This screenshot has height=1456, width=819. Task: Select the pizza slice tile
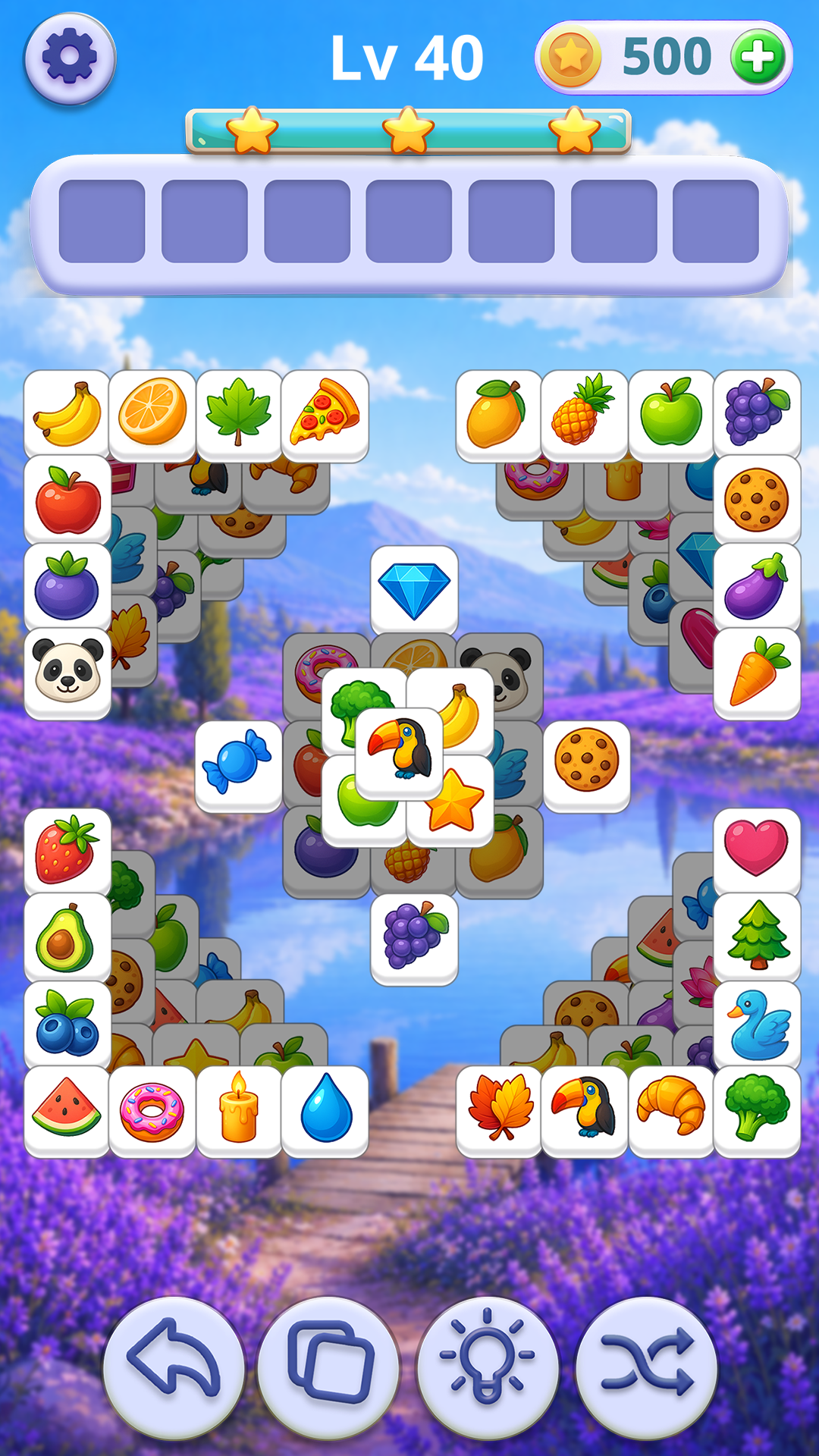tap(325, 416)
